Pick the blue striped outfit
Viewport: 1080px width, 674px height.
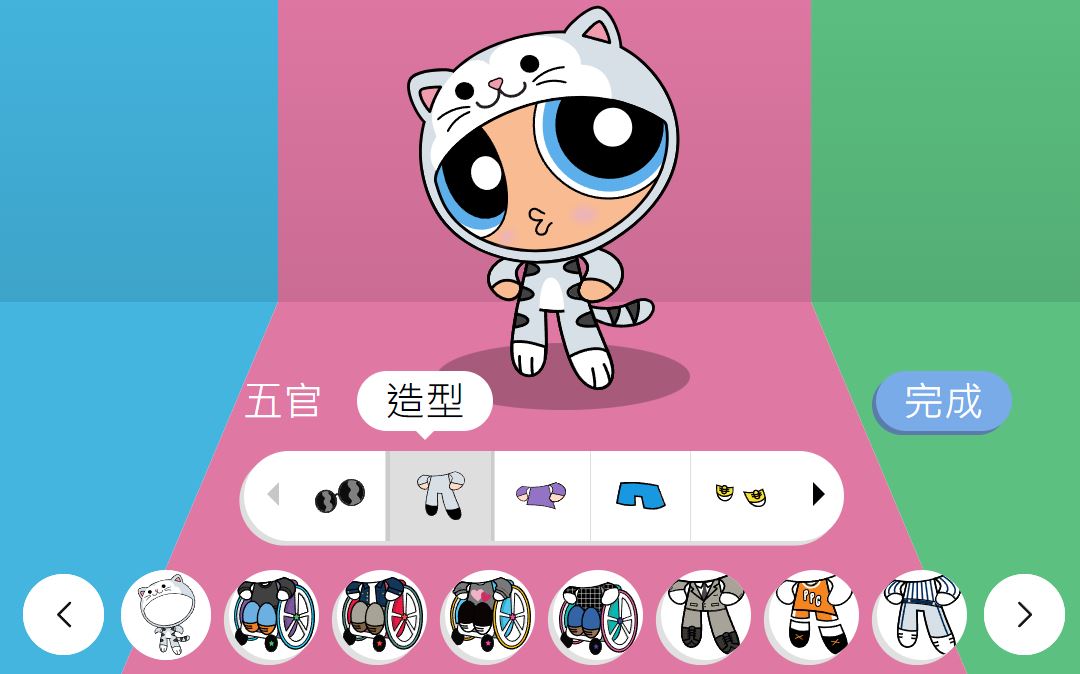tap(919, 614)
